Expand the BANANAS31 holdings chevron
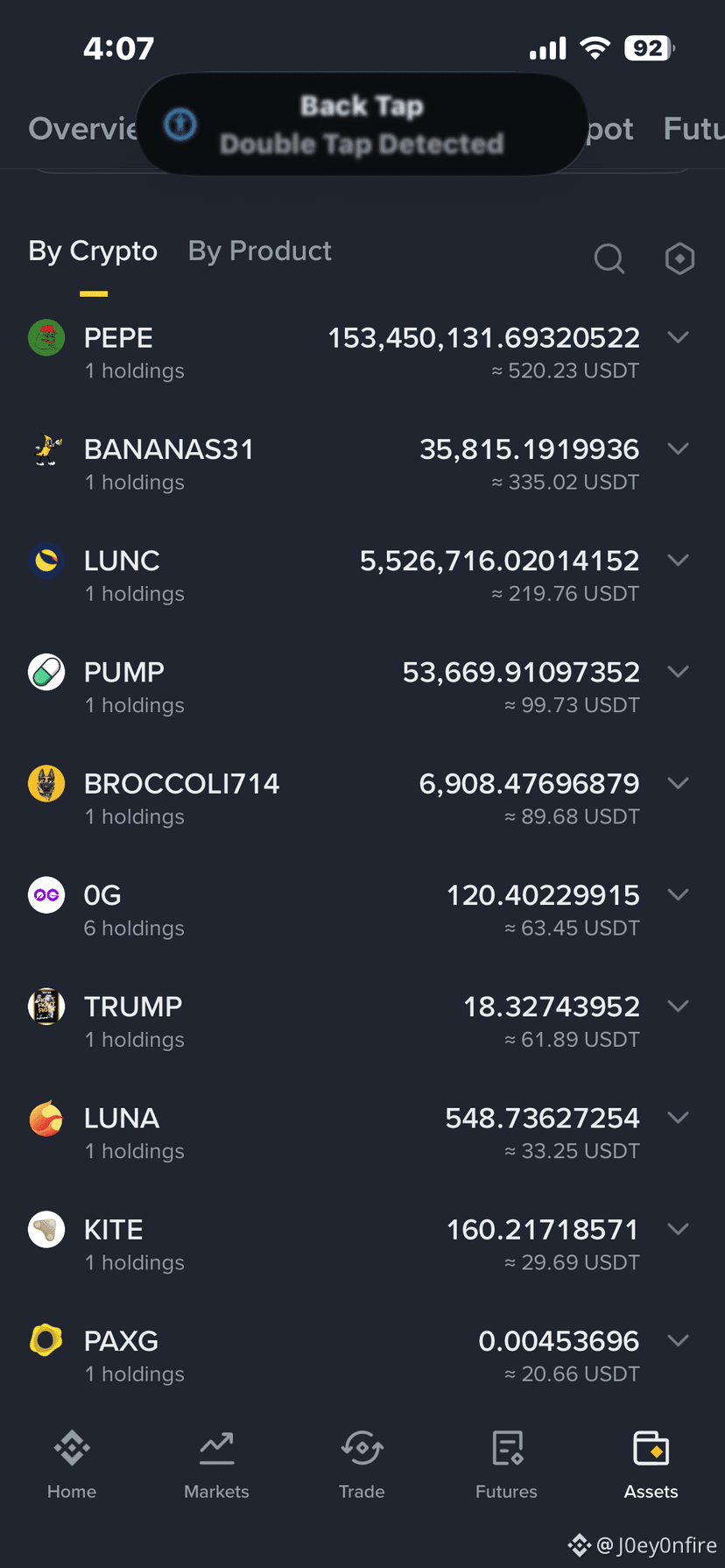Image resolution: width=725 pixels, height=1568 pixels. click(x=678, y=449)
